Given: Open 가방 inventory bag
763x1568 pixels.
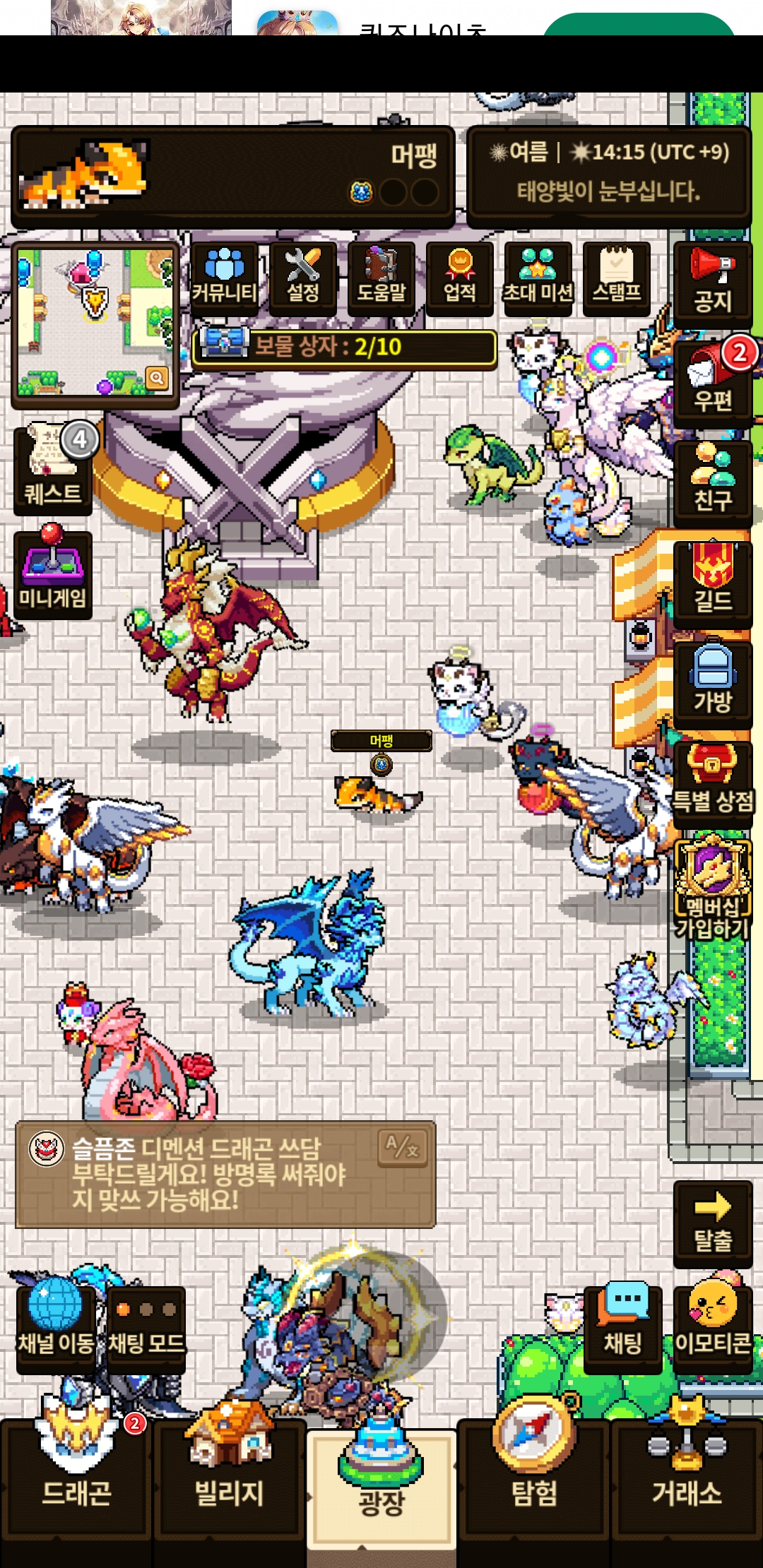Looking at the screenshot, I should click(712, 684).
